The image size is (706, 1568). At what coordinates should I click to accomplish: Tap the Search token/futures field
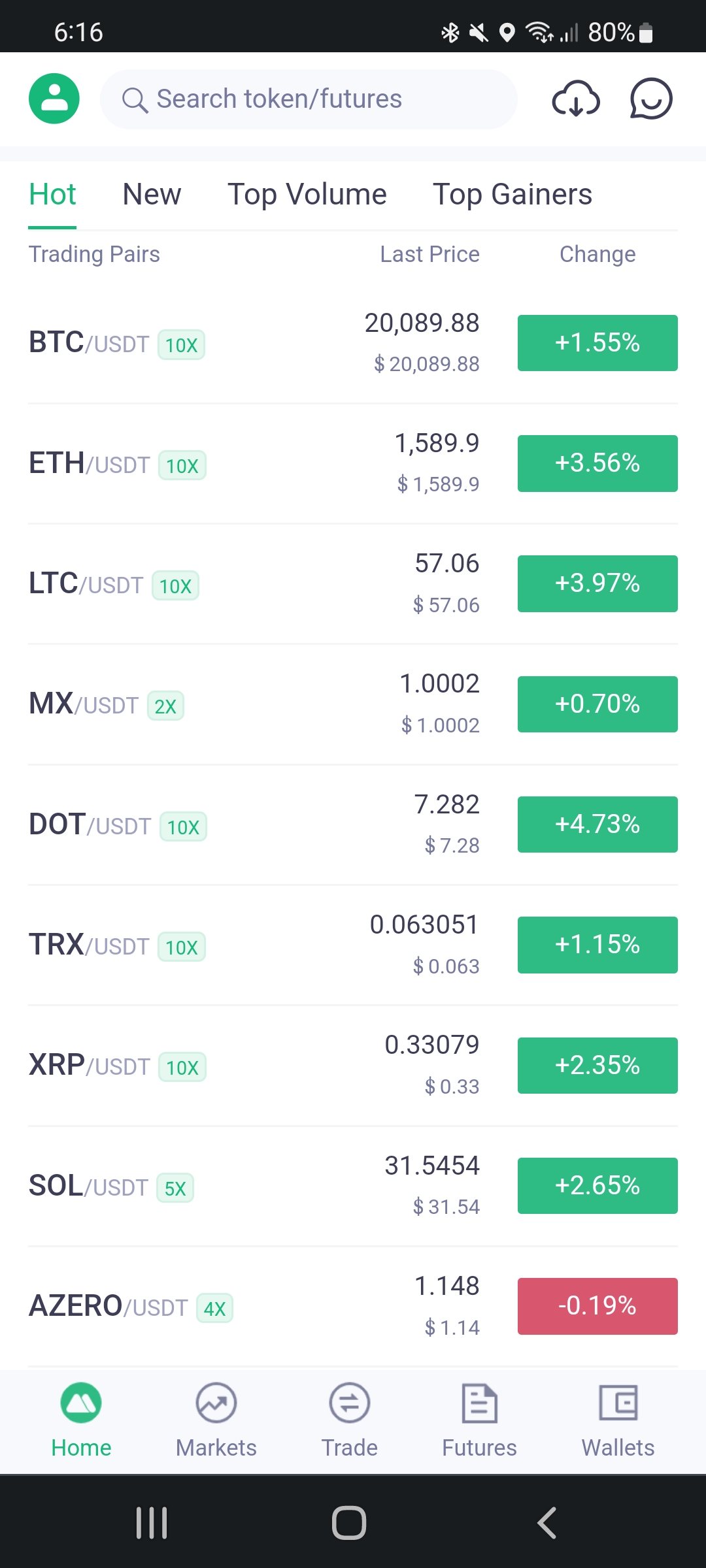pos(309,99)
